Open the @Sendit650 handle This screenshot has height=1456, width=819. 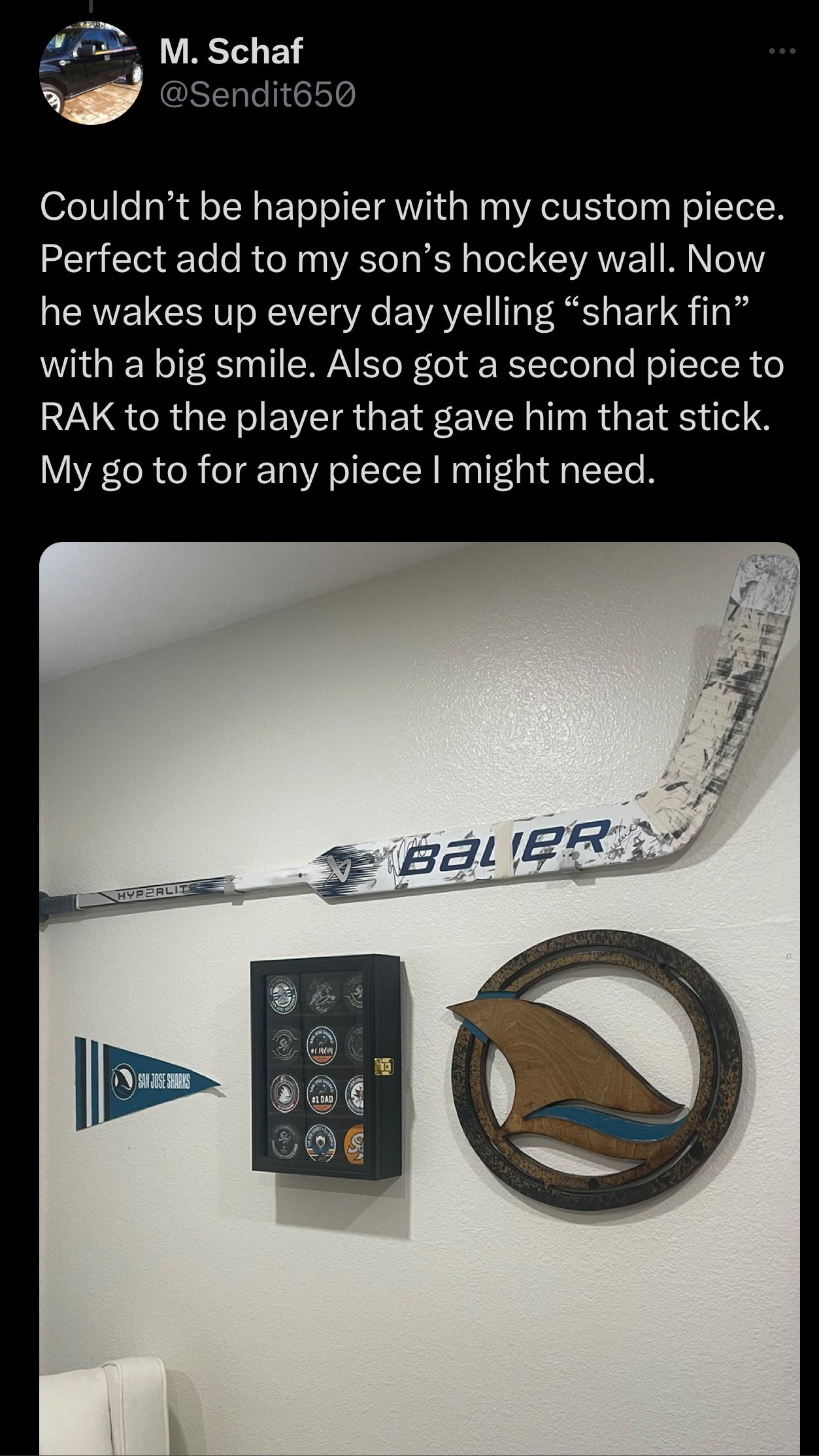[x=258, y=96]
